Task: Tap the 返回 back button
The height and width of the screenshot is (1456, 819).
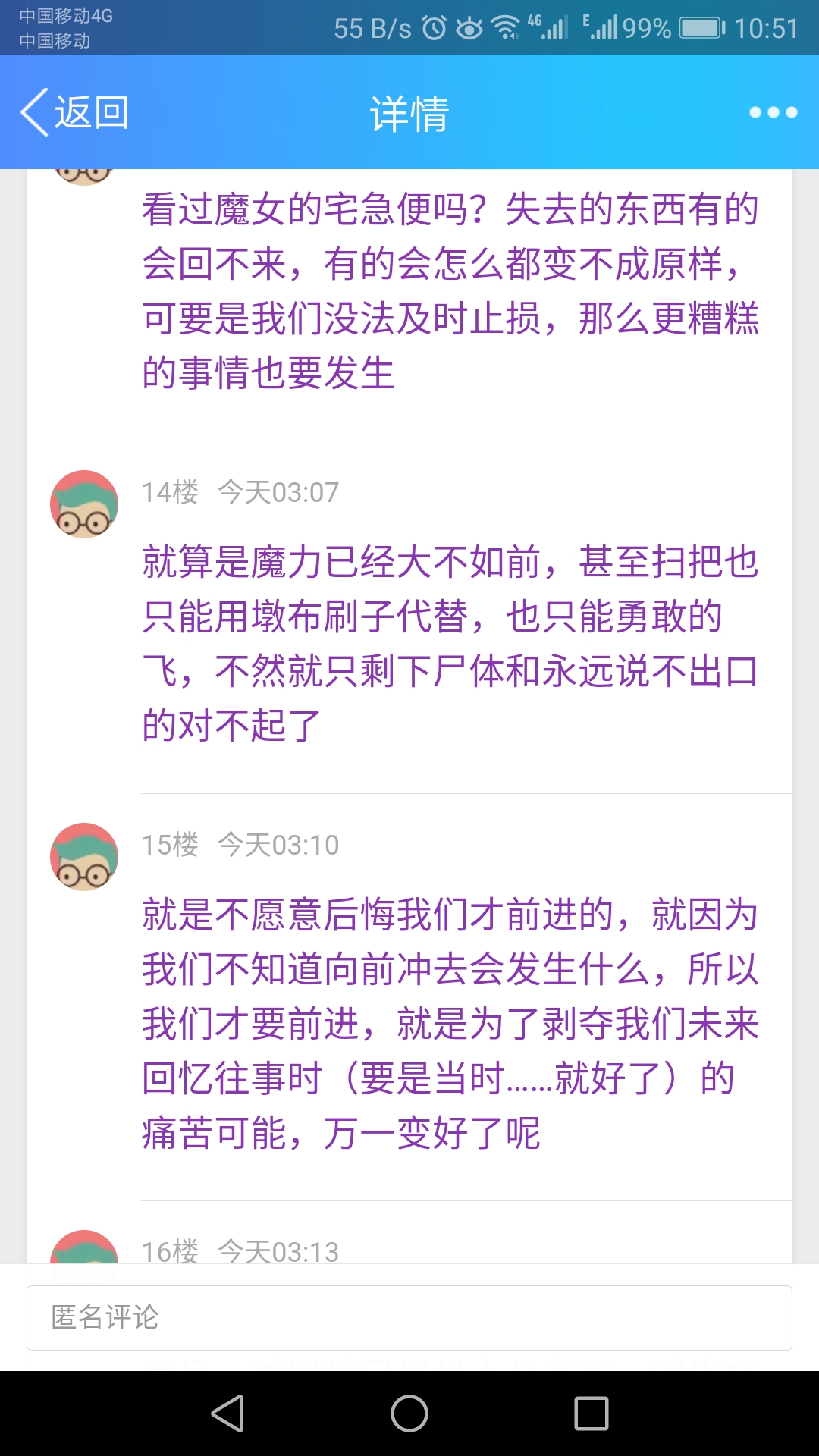Action: pyautogui.click(x=74, y=112)
